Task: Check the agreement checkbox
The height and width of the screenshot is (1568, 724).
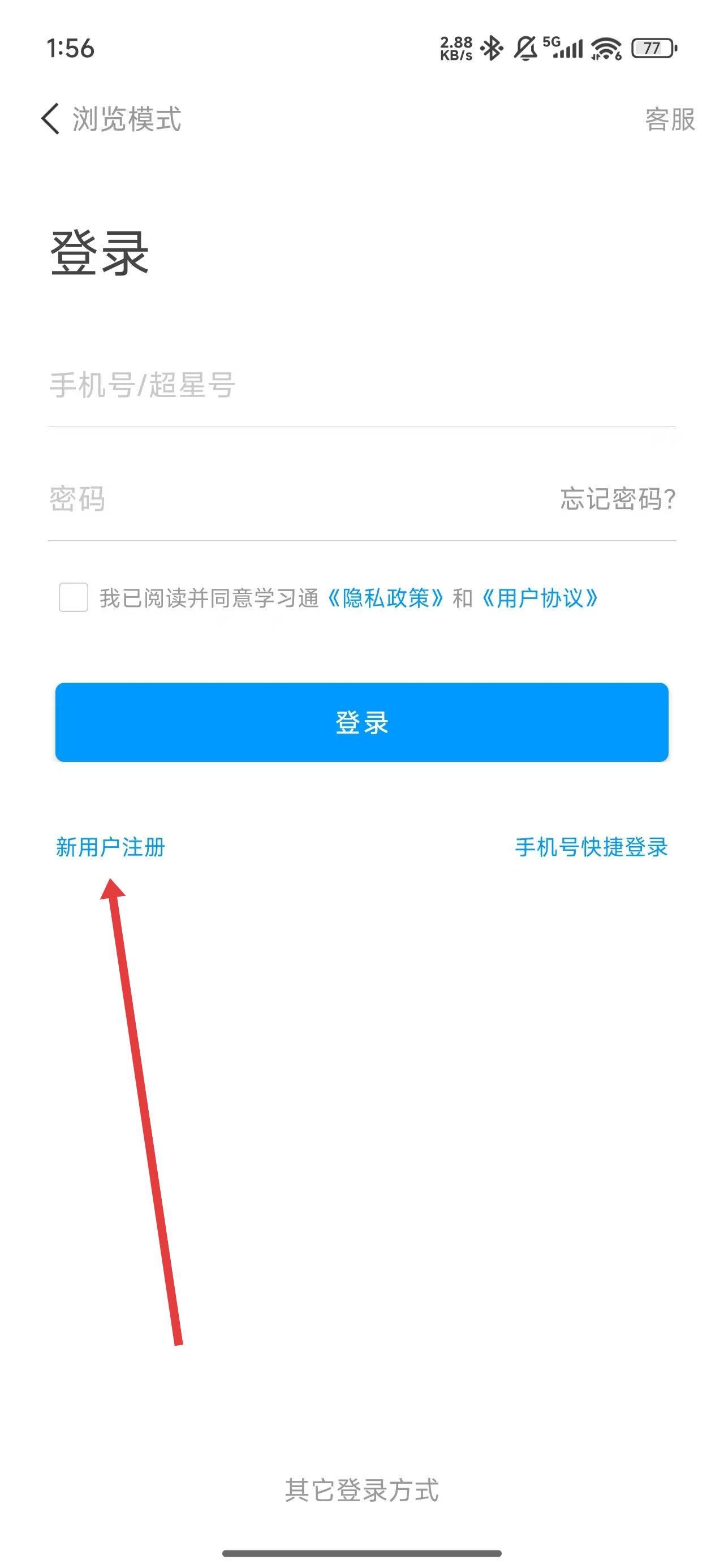Action: (x=73, y=597)
